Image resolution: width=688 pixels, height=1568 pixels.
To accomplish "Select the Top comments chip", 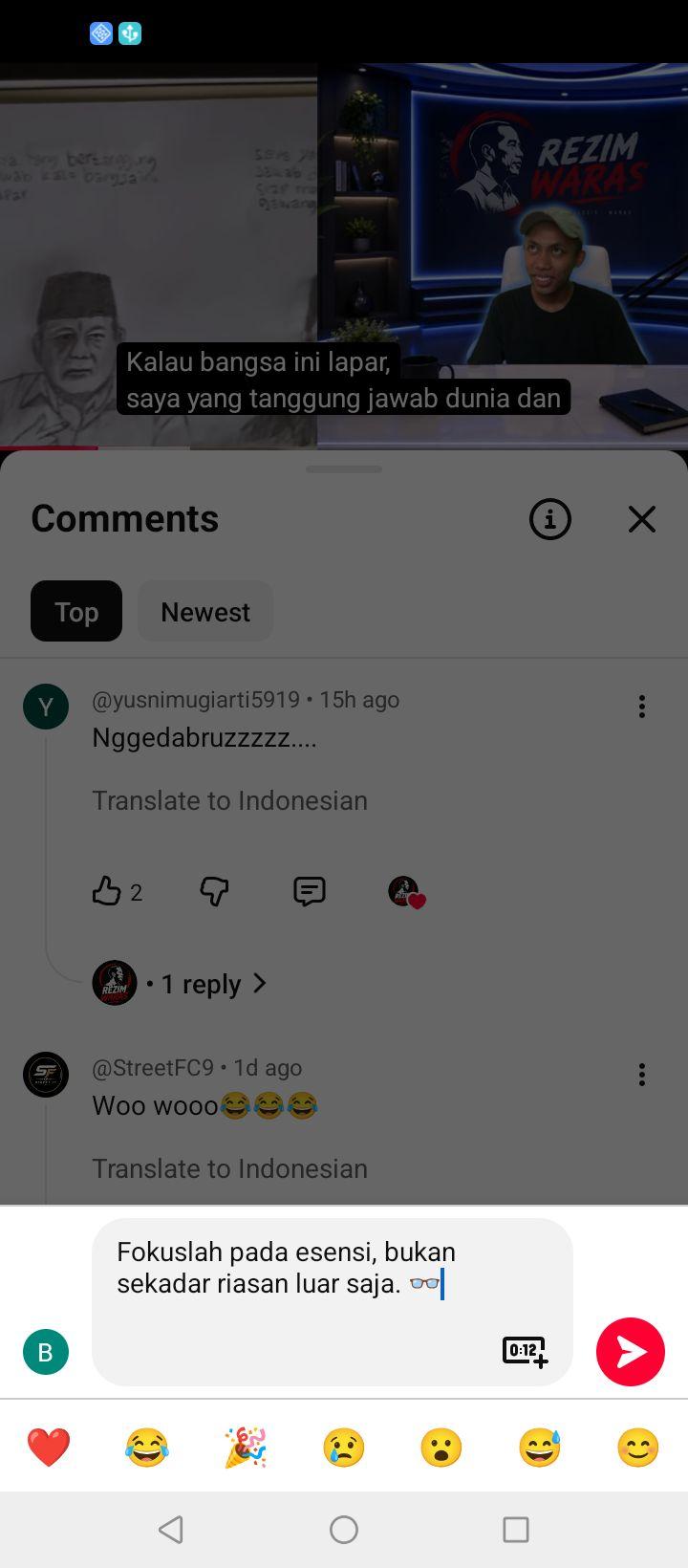I will click(76, 611).
